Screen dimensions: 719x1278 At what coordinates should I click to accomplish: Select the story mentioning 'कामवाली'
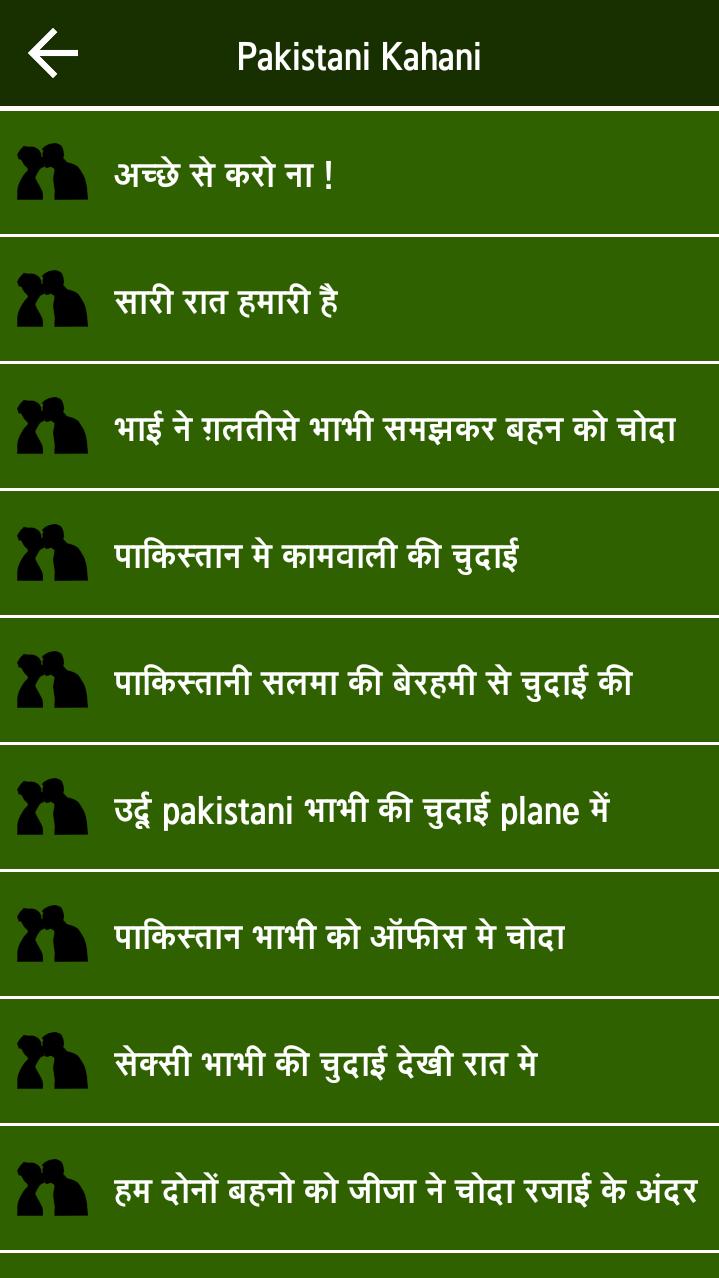[359, 554]
